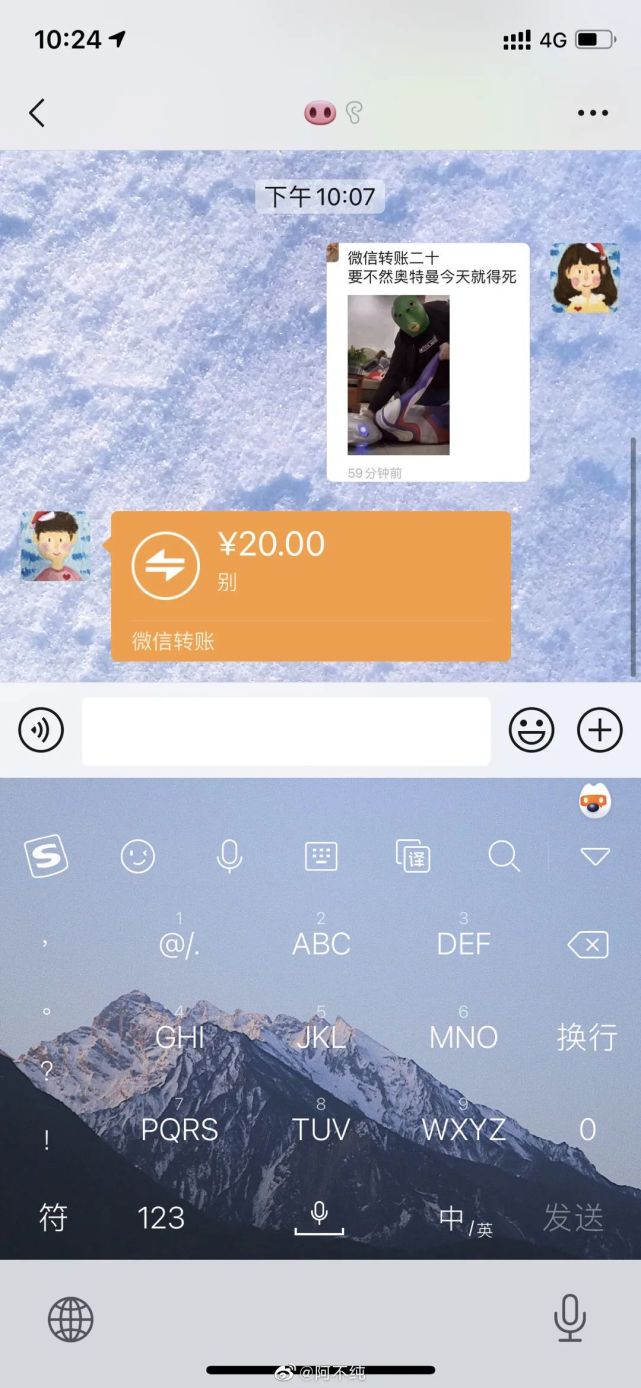Switch keyboards using the globe icon
641x1388 pixels.
pos(70,1319)
